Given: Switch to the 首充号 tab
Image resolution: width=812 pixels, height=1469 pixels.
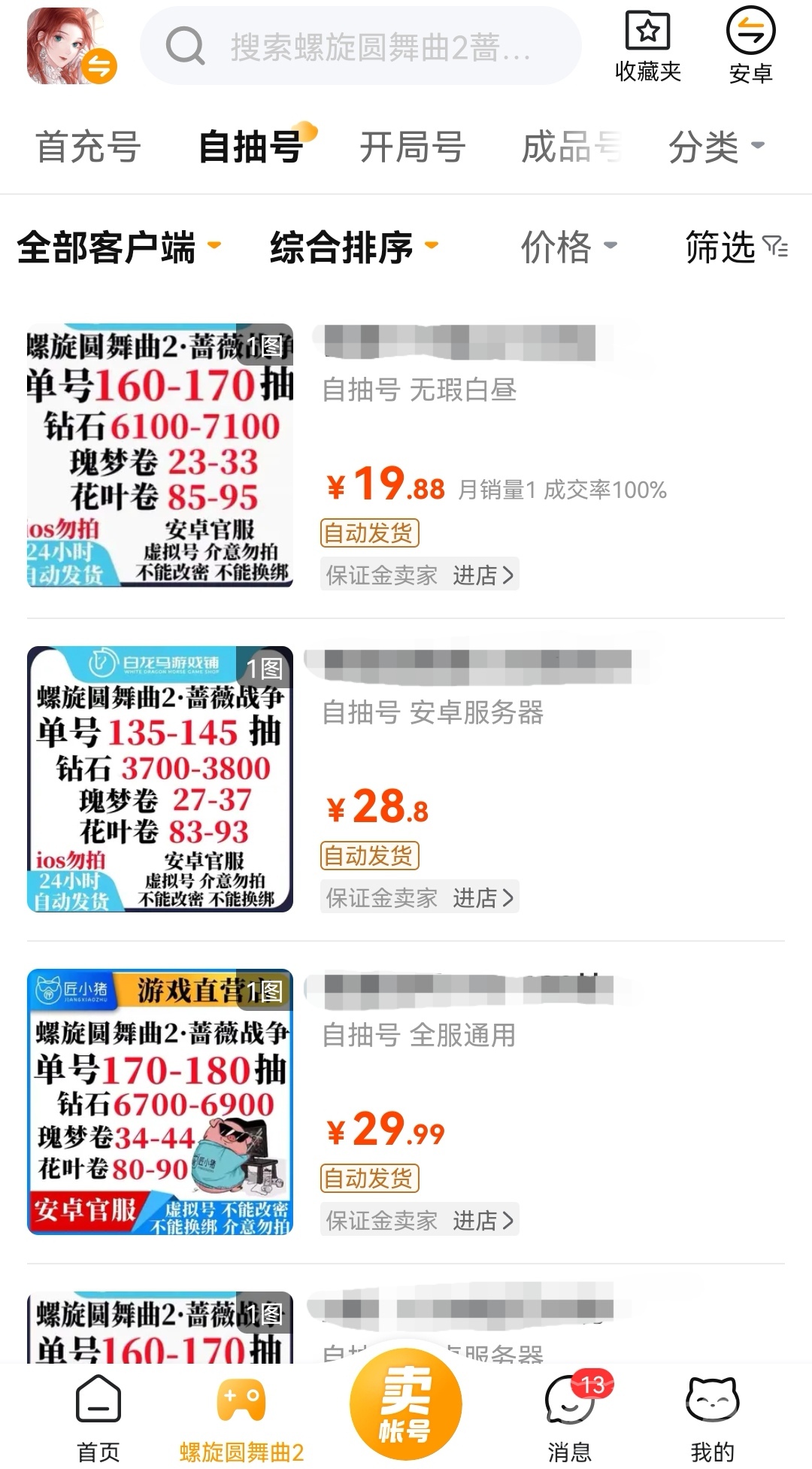Looking at the screenshot, I should (x=88, y=146).
